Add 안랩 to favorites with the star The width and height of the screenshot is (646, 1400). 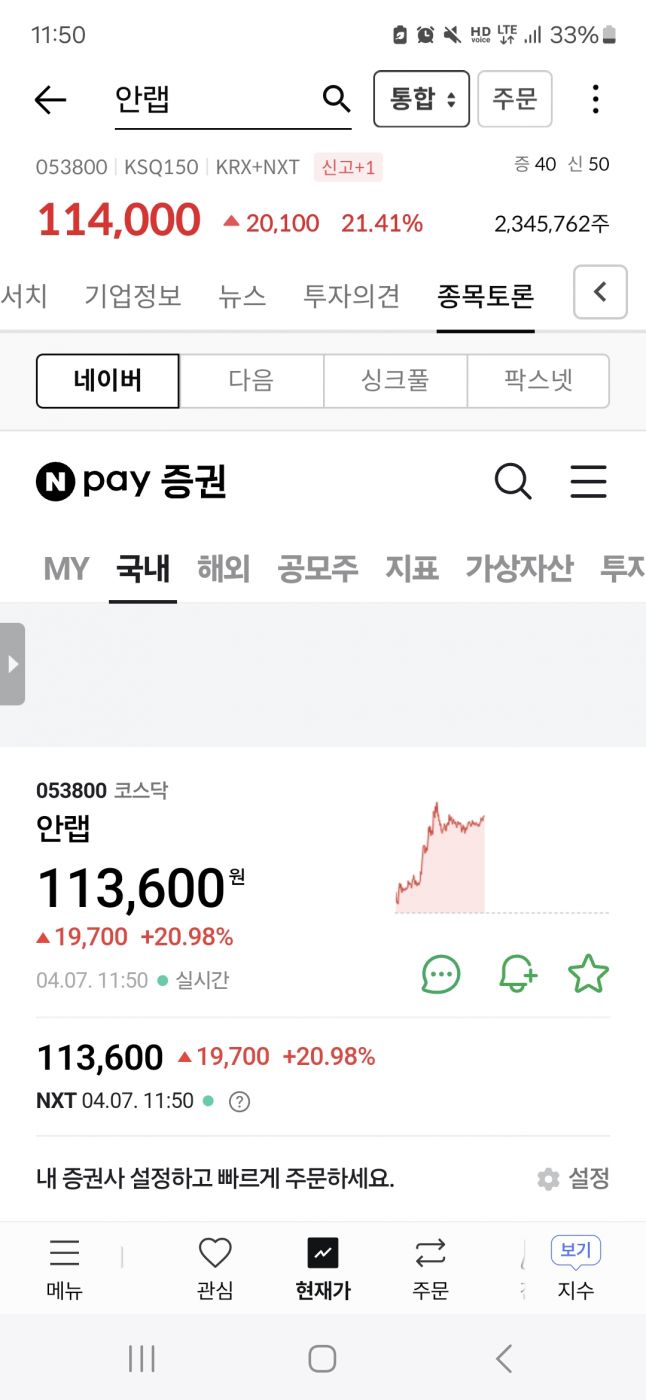[x=588, y=974]
